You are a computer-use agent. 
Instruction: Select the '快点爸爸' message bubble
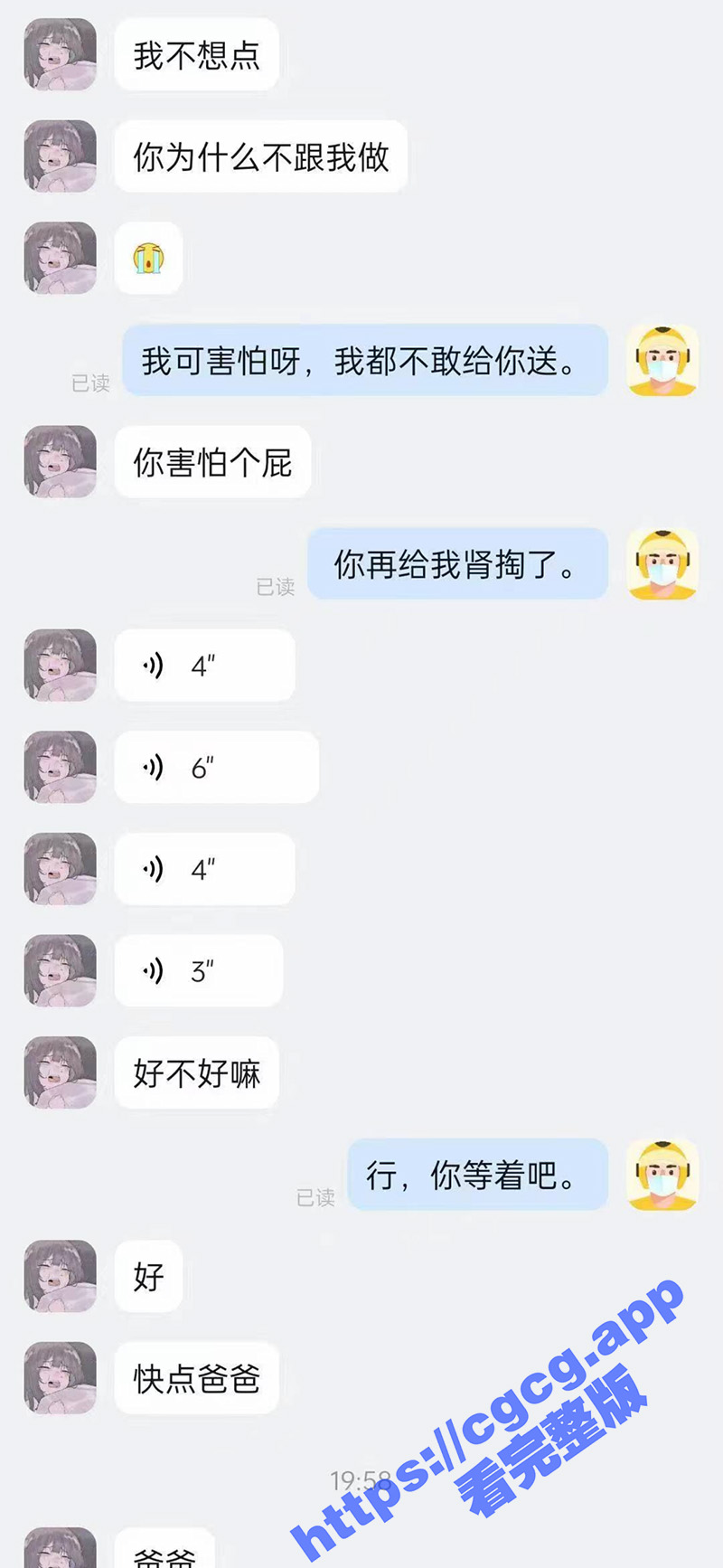[x=197, y=1377]
